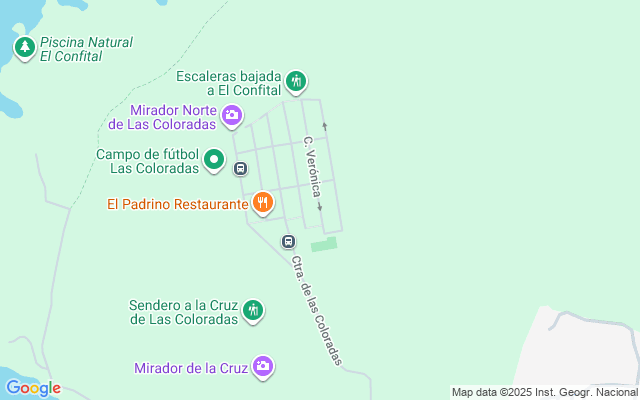Open Sendero a la Cruz marker
The width and height of the screenshot is (640, 400).
253,310
